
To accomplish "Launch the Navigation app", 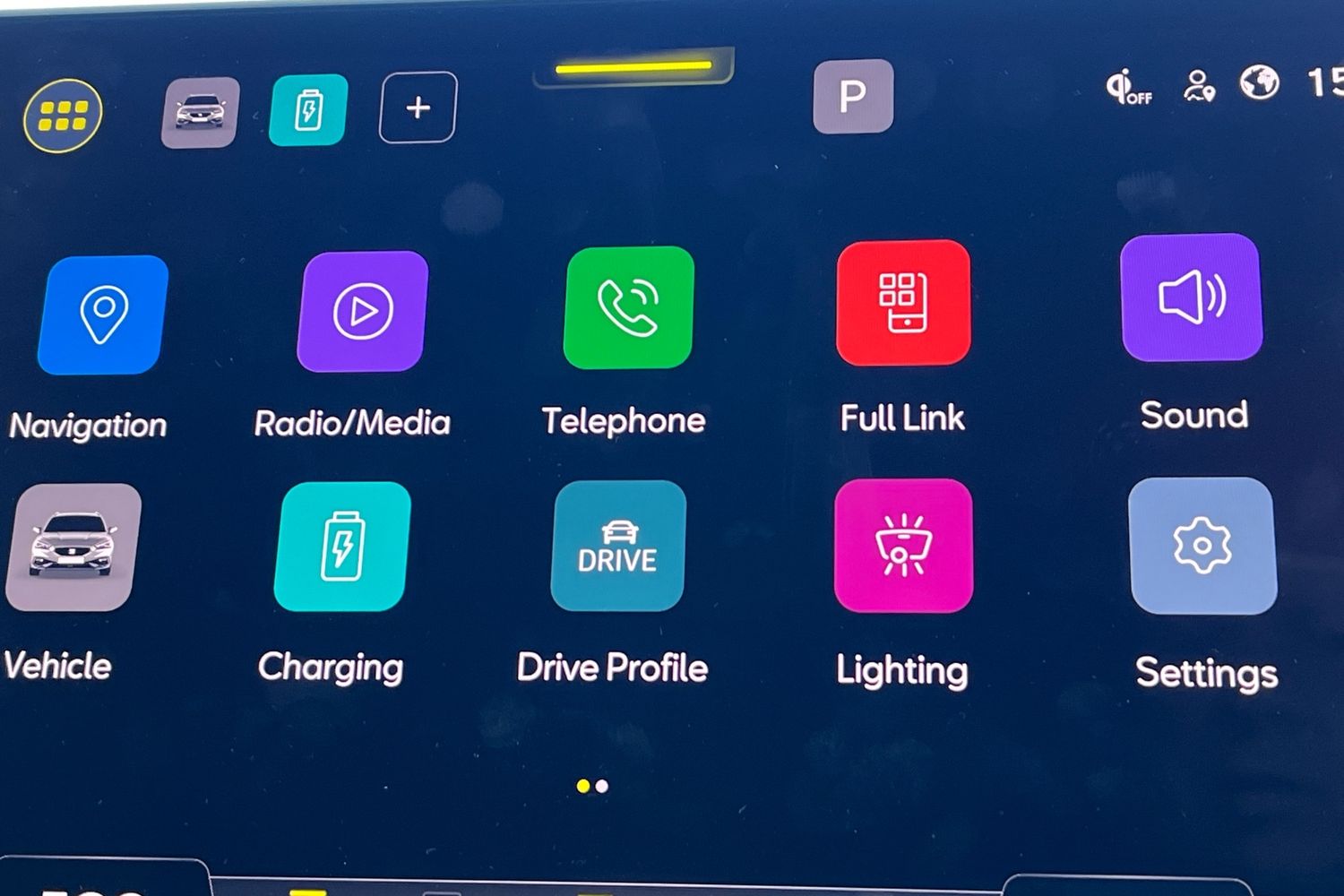I will (103, 314).
